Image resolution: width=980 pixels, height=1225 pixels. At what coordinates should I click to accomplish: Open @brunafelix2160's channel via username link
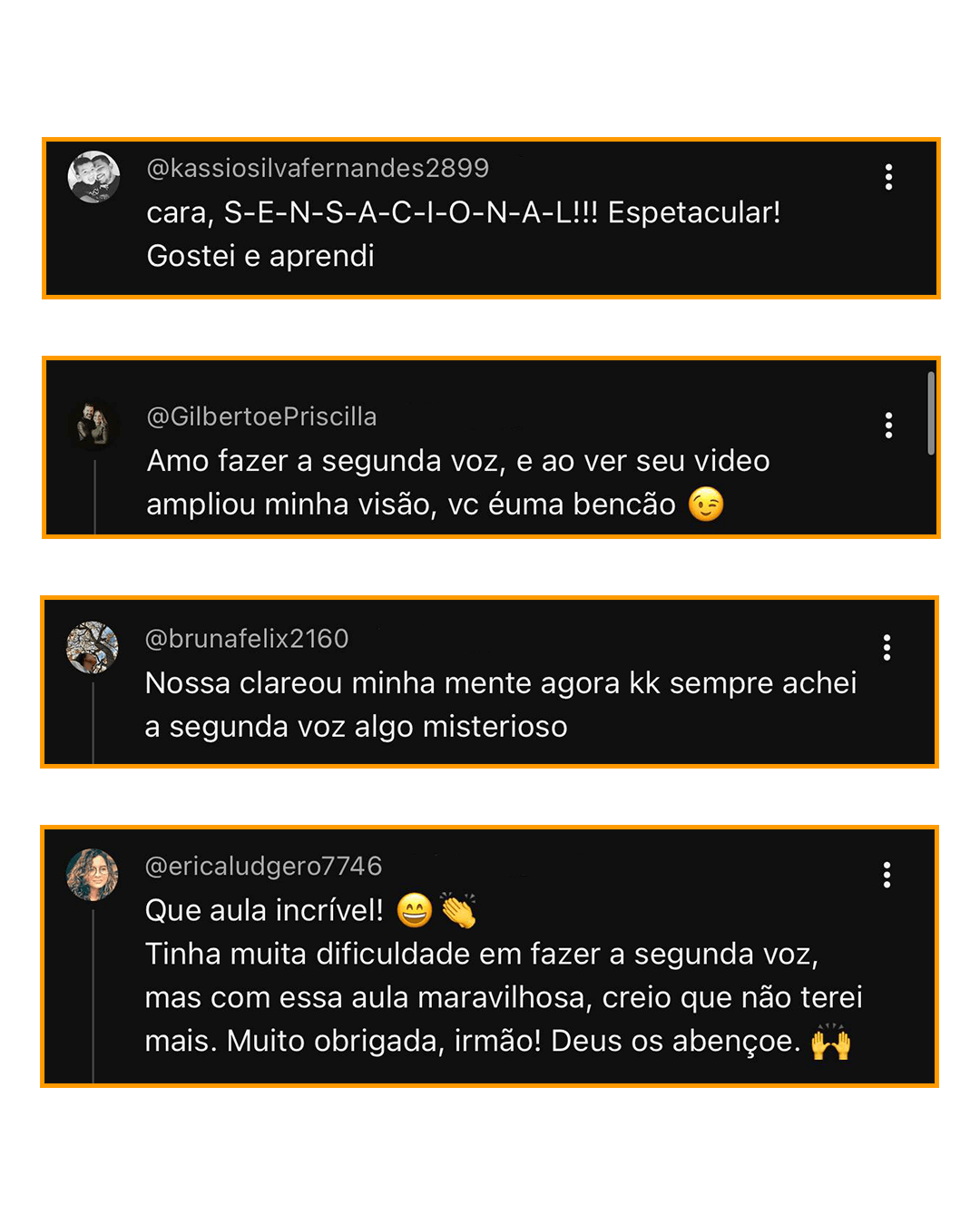pyautogui.click(x=247, y=638)
